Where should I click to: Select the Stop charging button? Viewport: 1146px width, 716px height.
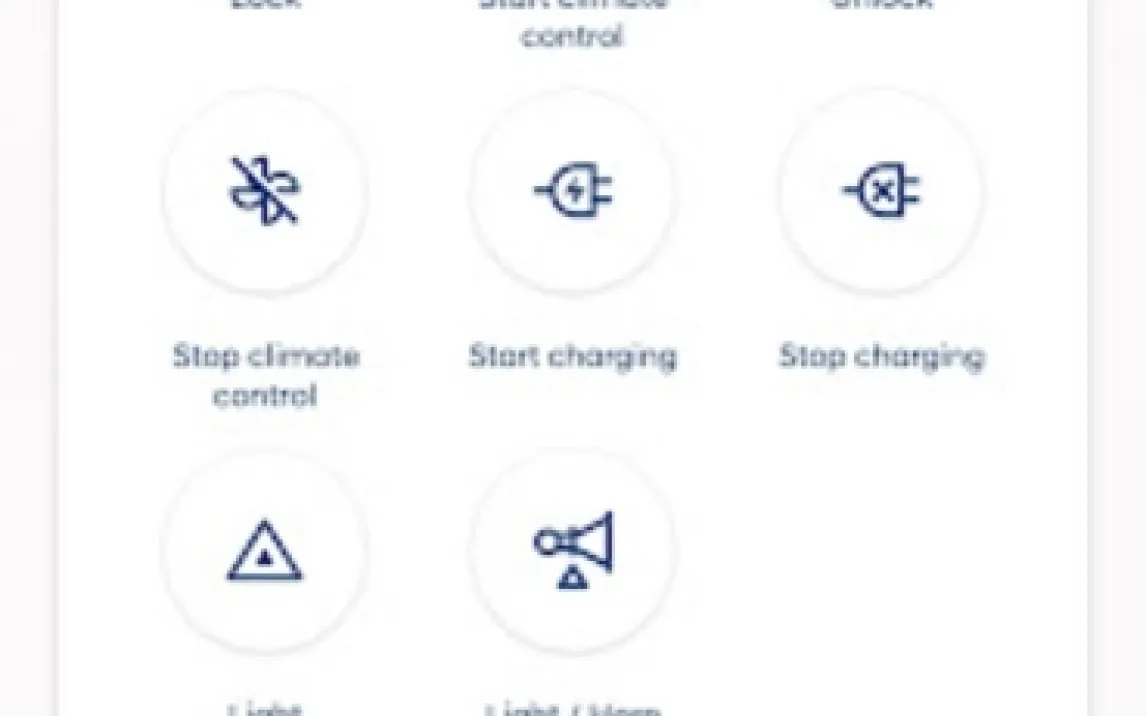click(881, 191)
